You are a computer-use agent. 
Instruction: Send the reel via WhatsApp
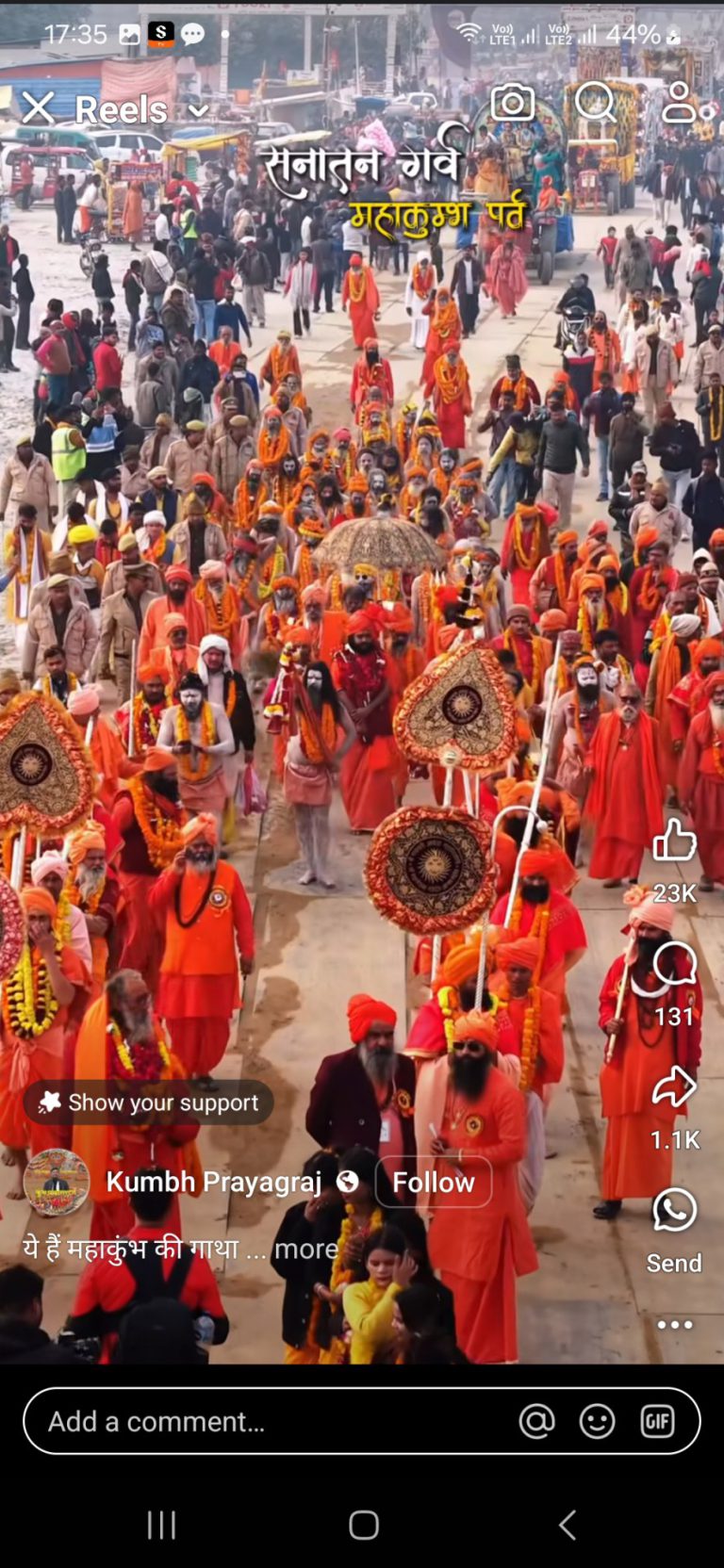click(674, 1211)
